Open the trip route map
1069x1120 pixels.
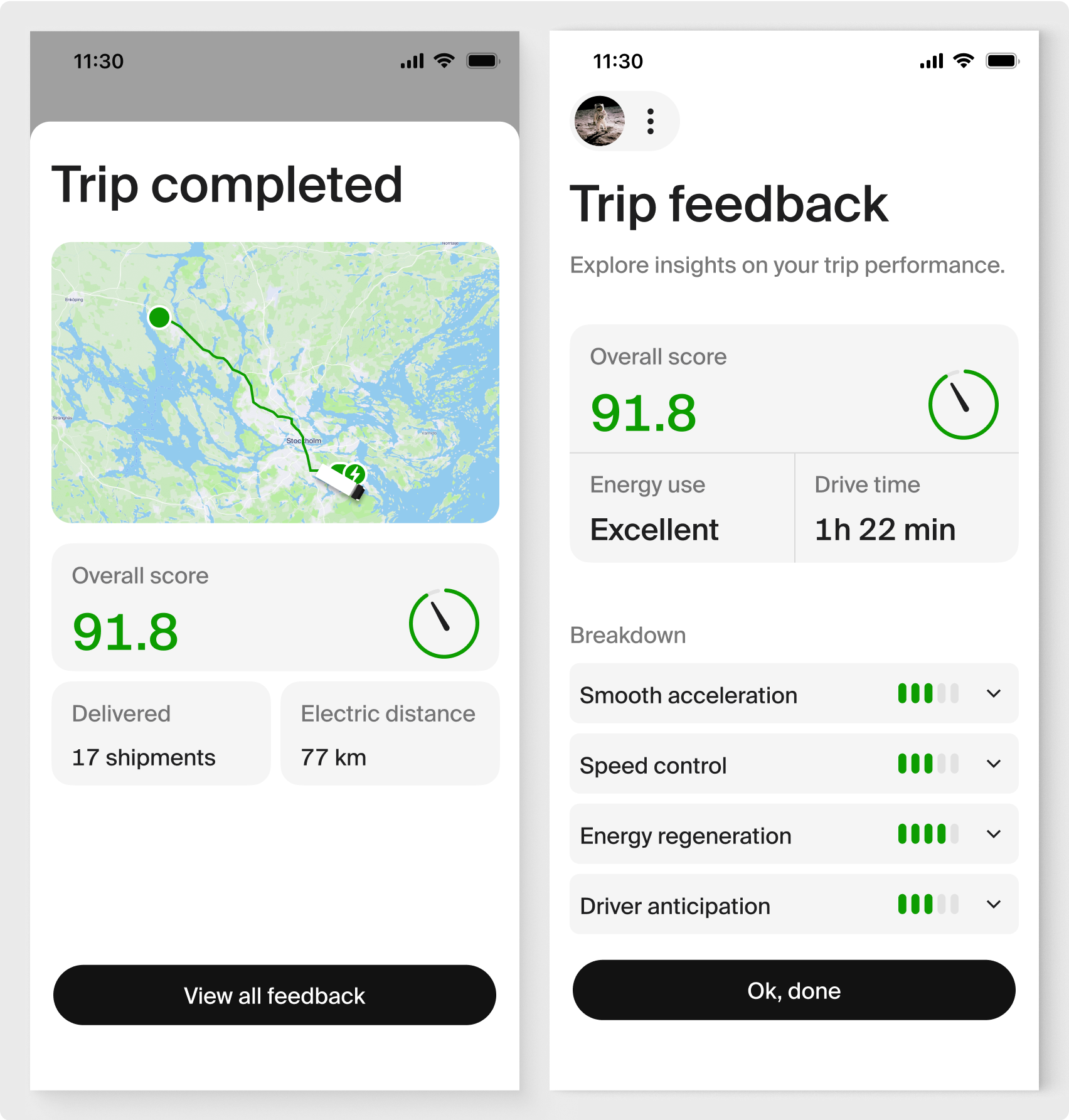point(275,383)
